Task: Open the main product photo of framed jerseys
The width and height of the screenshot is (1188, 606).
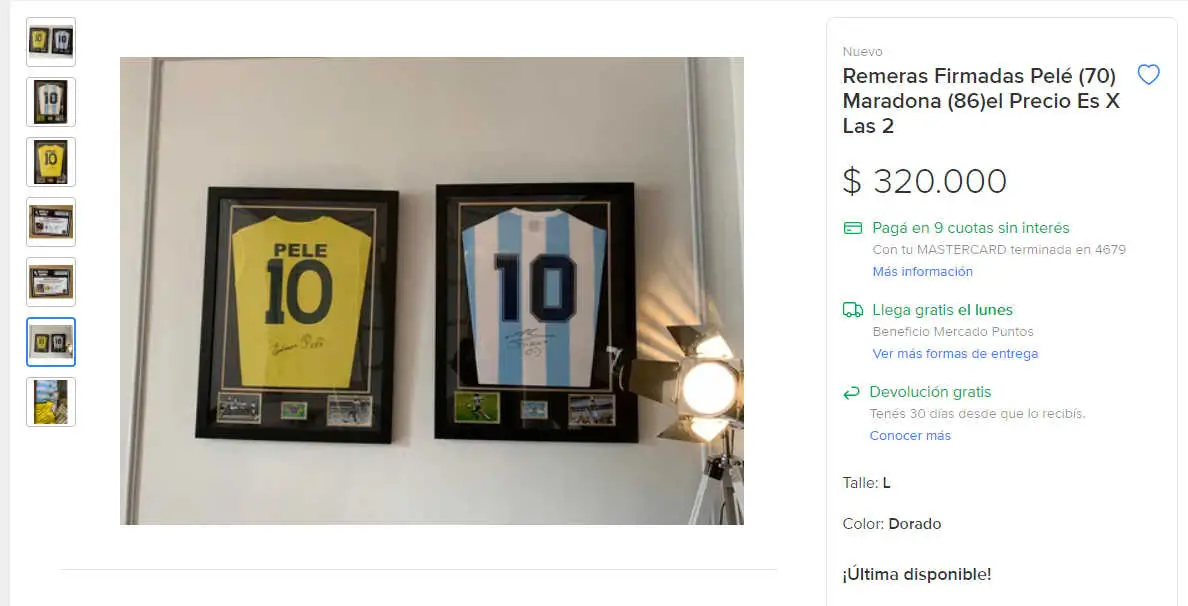Action: click(x=431, y=291)
